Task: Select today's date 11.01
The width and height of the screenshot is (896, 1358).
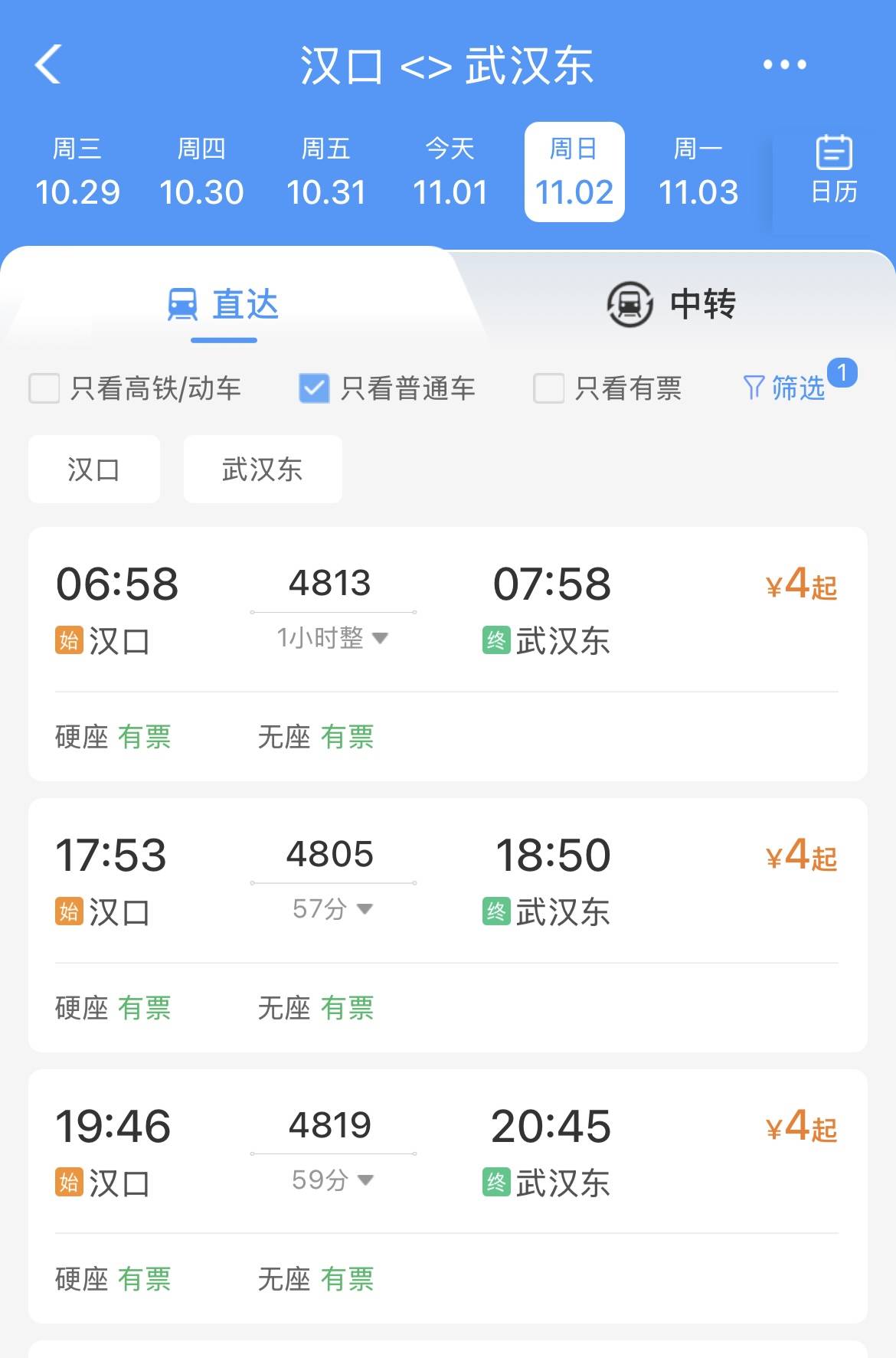Action: click(450, 172)
